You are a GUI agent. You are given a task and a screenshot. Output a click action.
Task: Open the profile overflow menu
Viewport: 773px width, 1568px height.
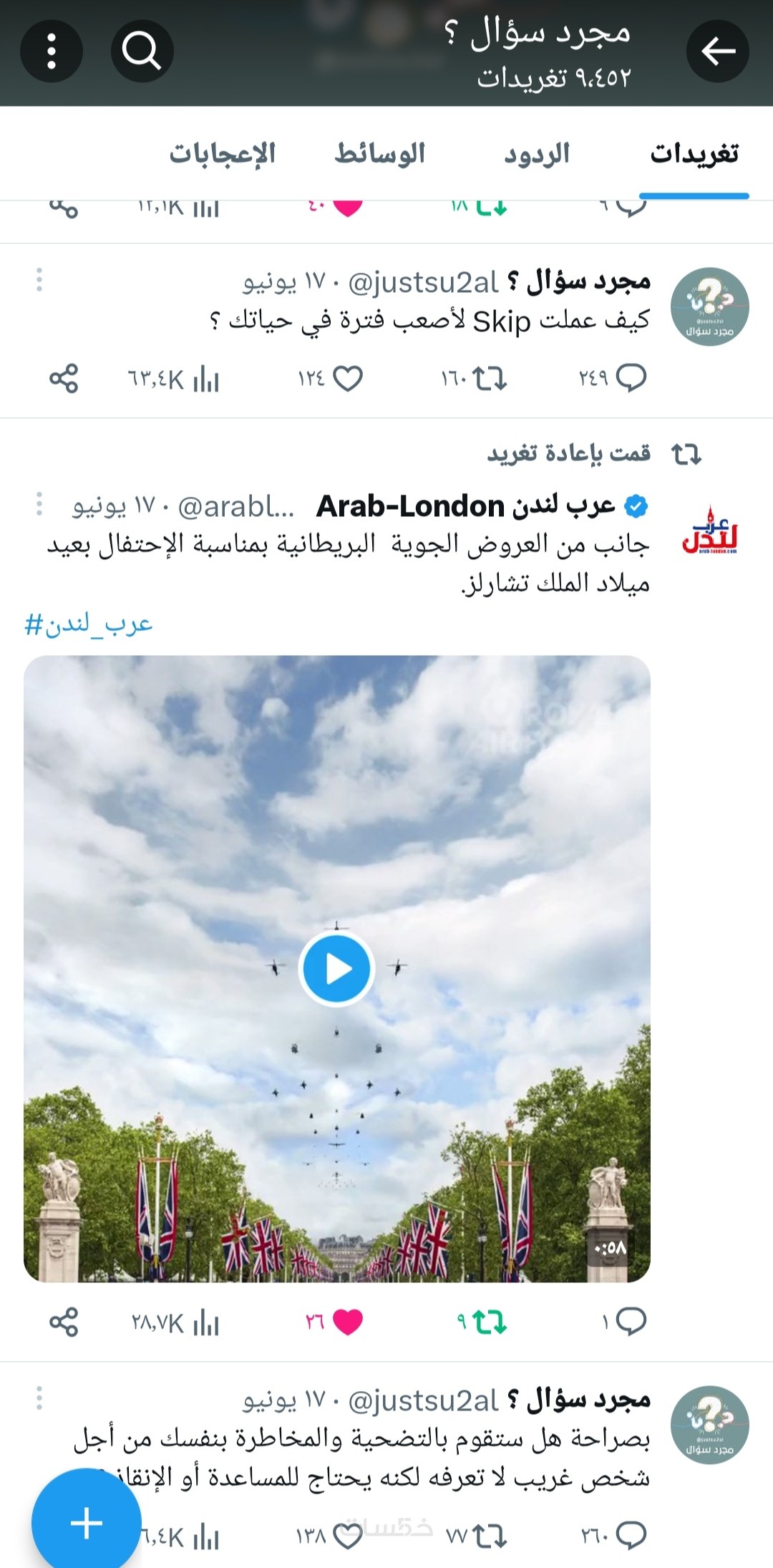51,51
